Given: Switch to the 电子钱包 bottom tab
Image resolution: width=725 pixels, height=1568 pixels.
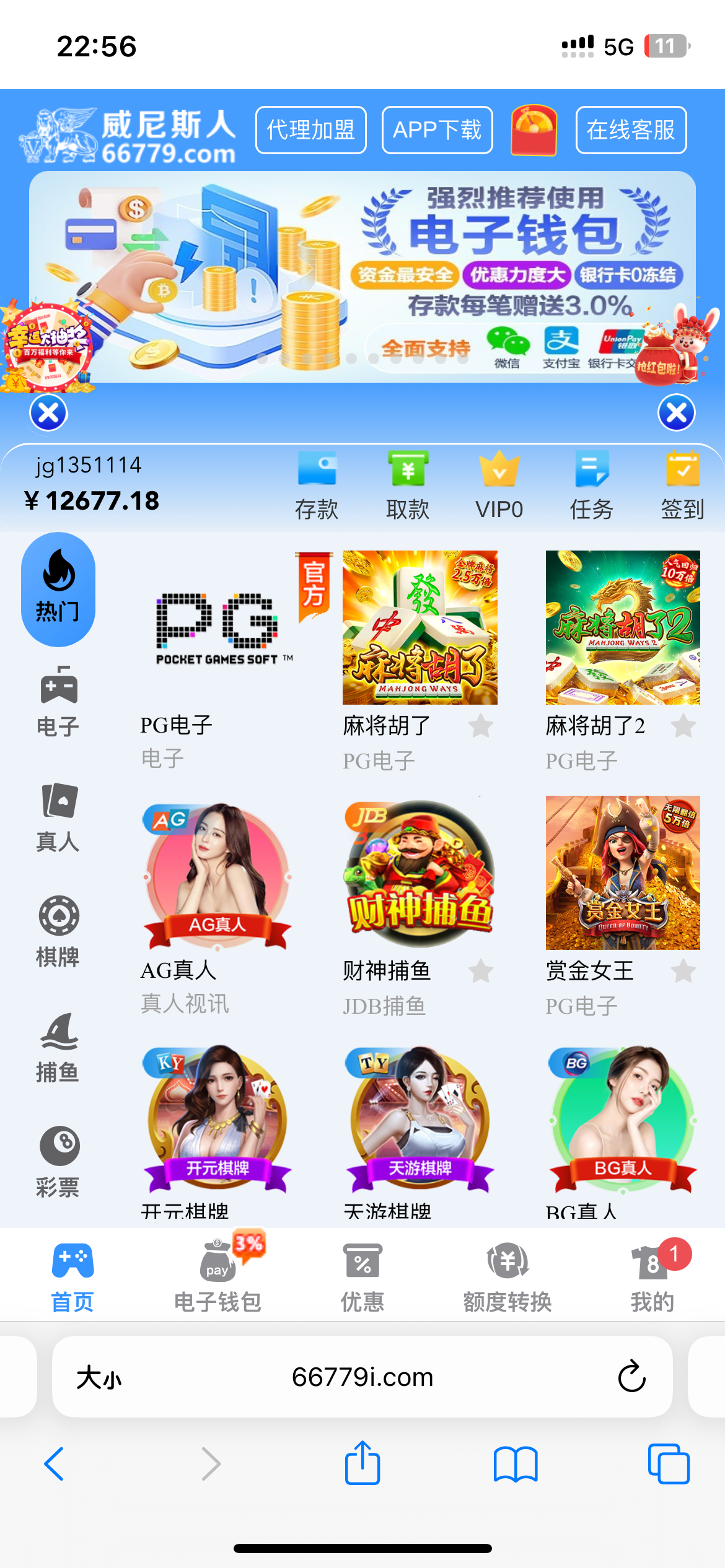Looking at the screenshot, I should 217,1277.
